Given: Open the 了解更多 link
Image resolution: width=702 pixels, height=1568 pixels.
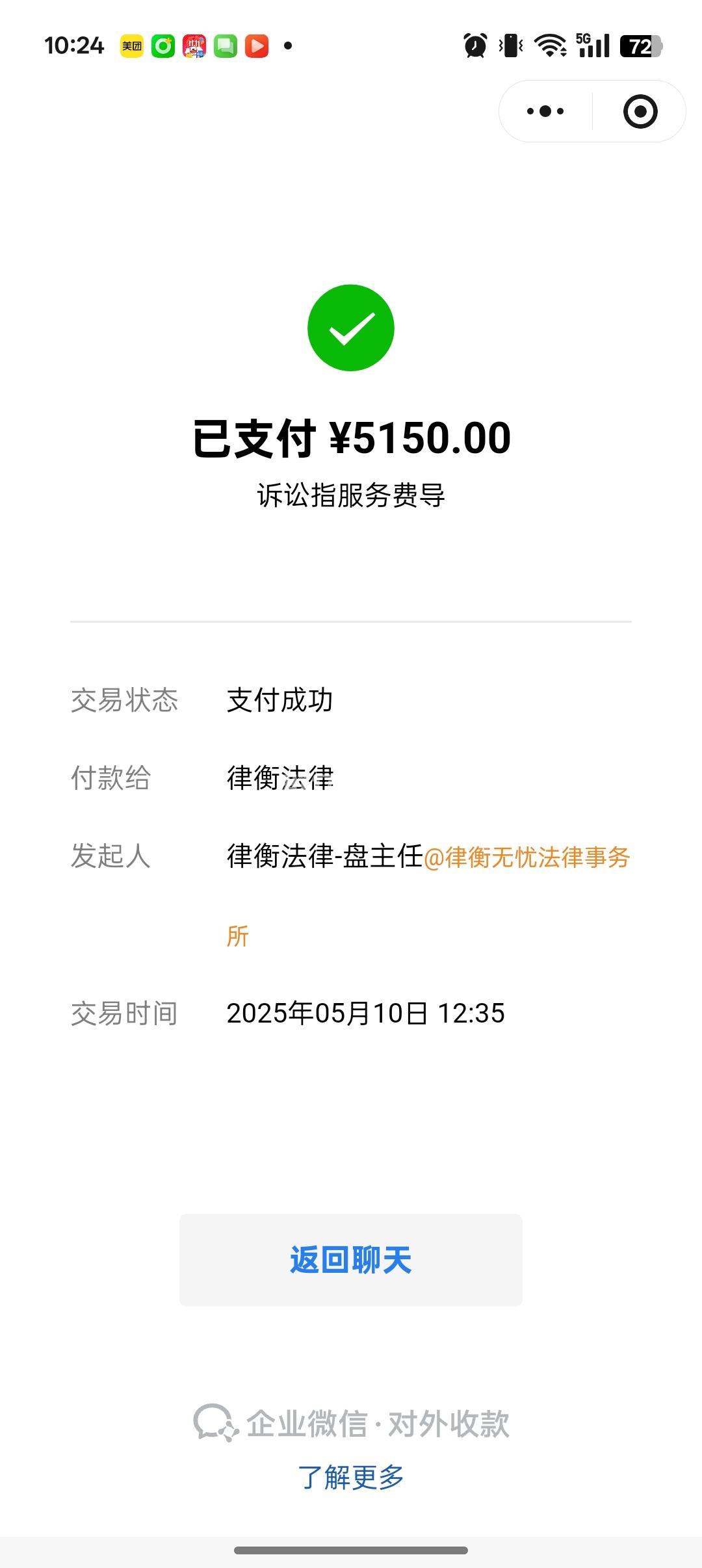Looking at the screenshot, I should tap(351, 1477).
